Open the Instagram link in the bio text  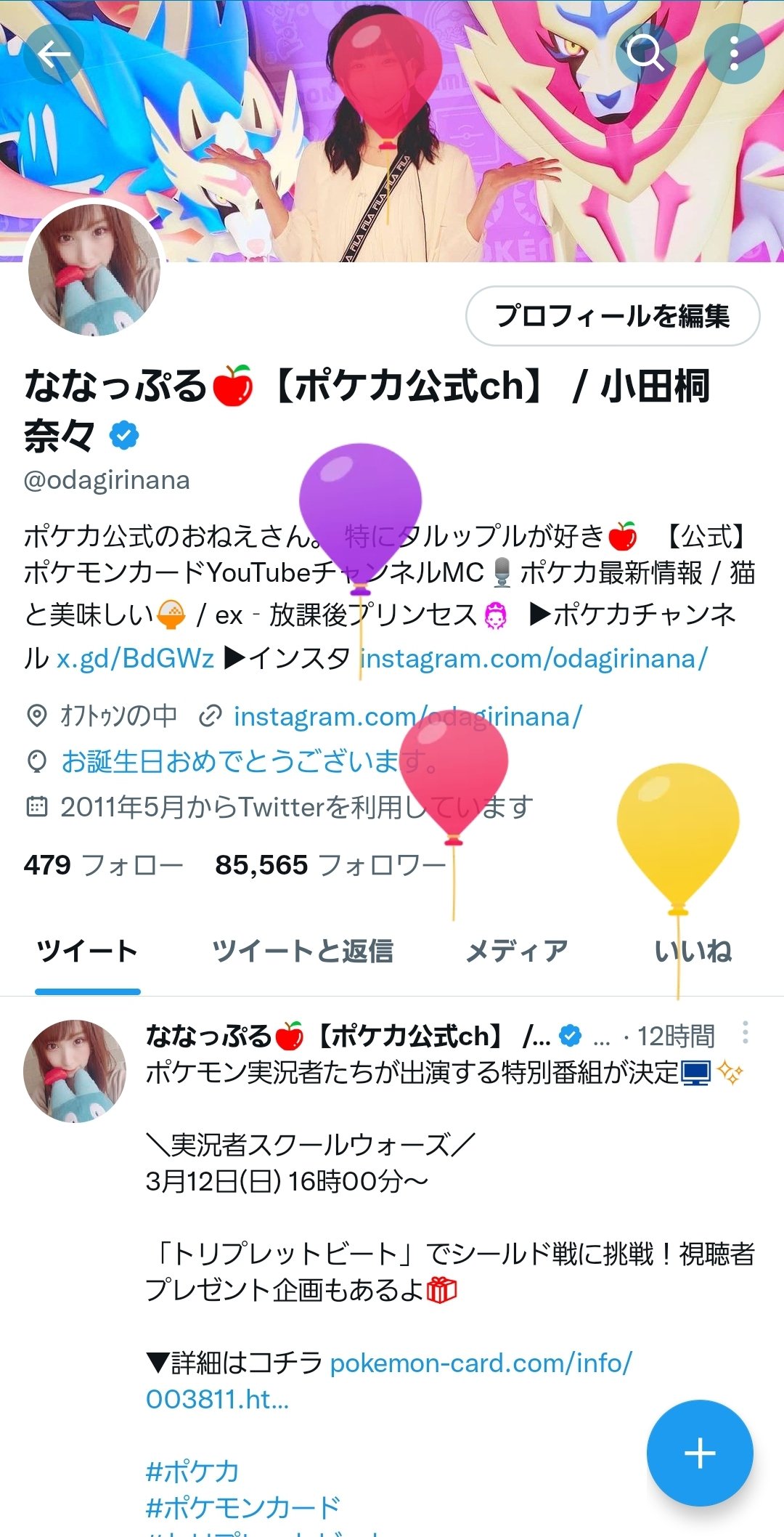coord(534,658)
